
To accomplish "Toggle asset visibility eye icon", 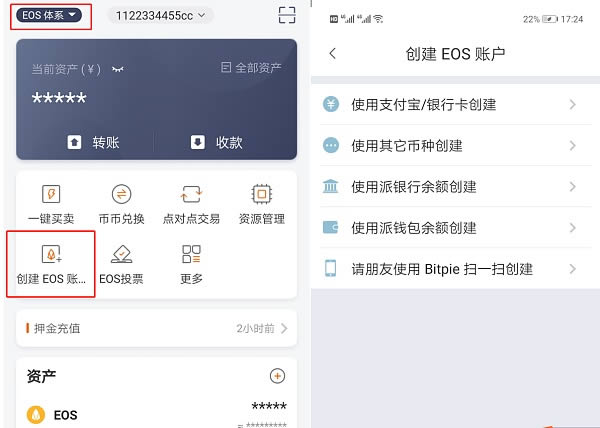I will [118, 69].
